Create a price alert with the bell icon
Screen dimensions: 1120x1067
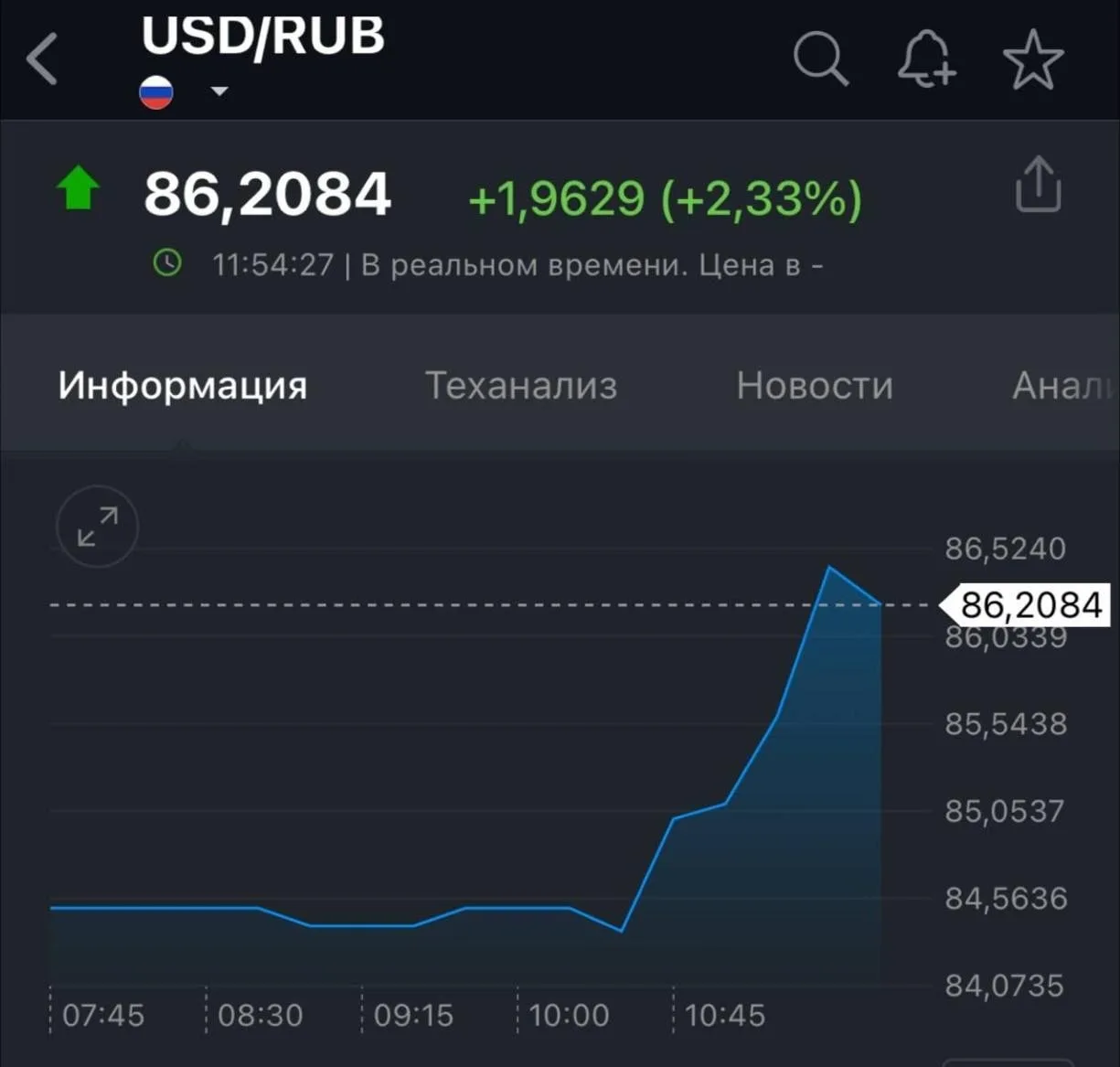tap(925, 59)
